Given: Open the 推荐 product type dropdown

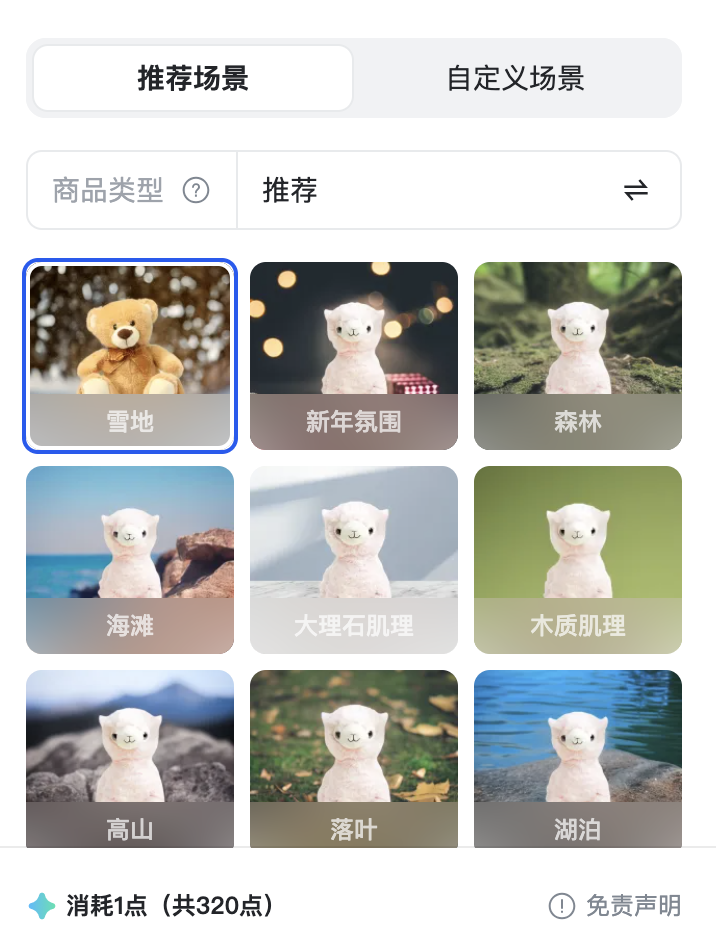Looking at the screenshot, I should pos(457,190).
